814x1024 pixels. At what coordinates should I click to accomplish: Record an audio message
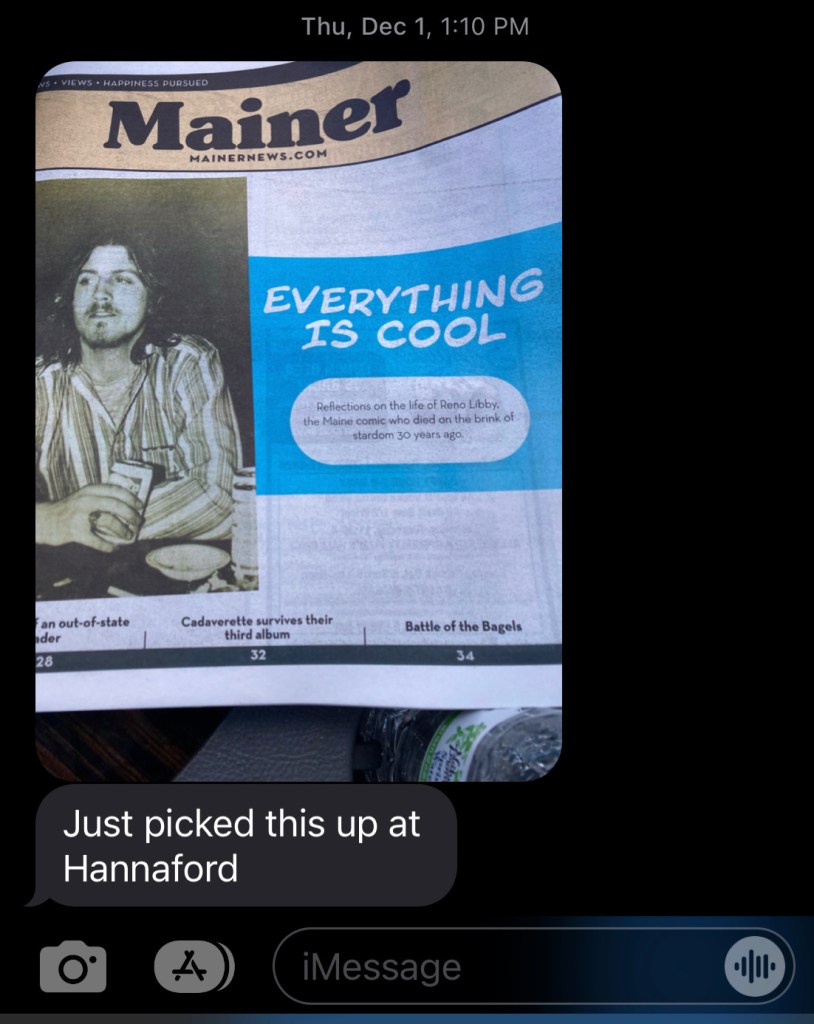(x=755, y=967)
